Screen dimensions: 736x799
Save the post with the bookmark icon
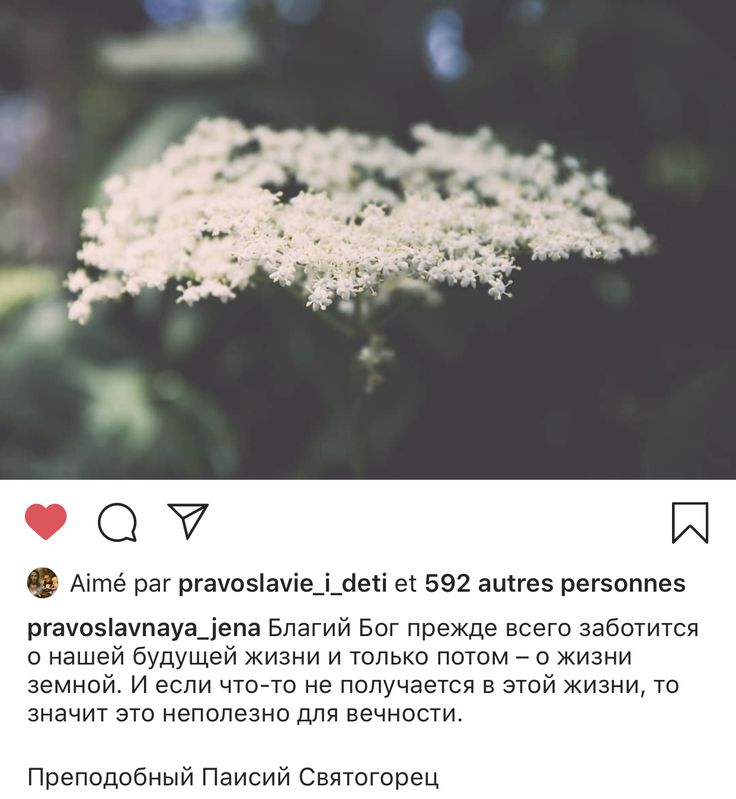click(690, 523)
